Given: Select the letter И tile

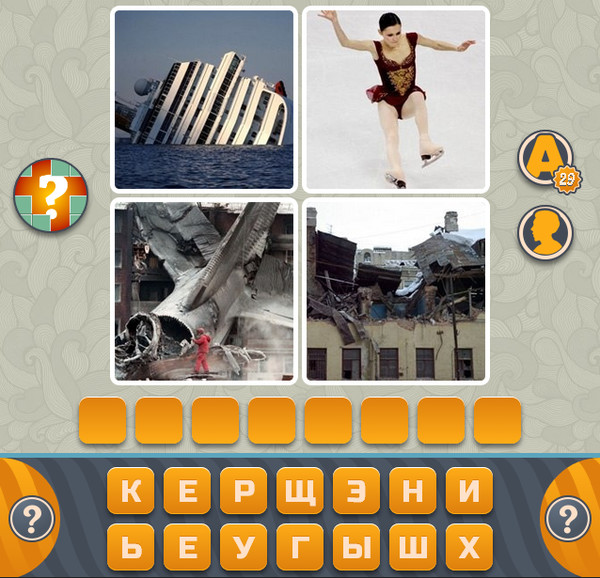Looking at the screenshot, I should [468, 491].
